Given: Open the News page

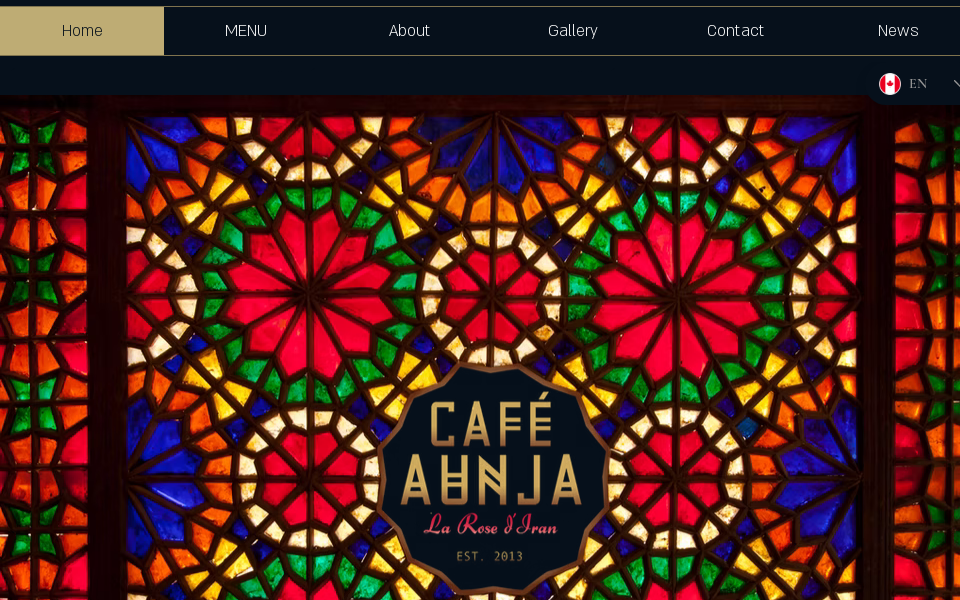Looking at the screenshot, I should [x=897, y=31].
